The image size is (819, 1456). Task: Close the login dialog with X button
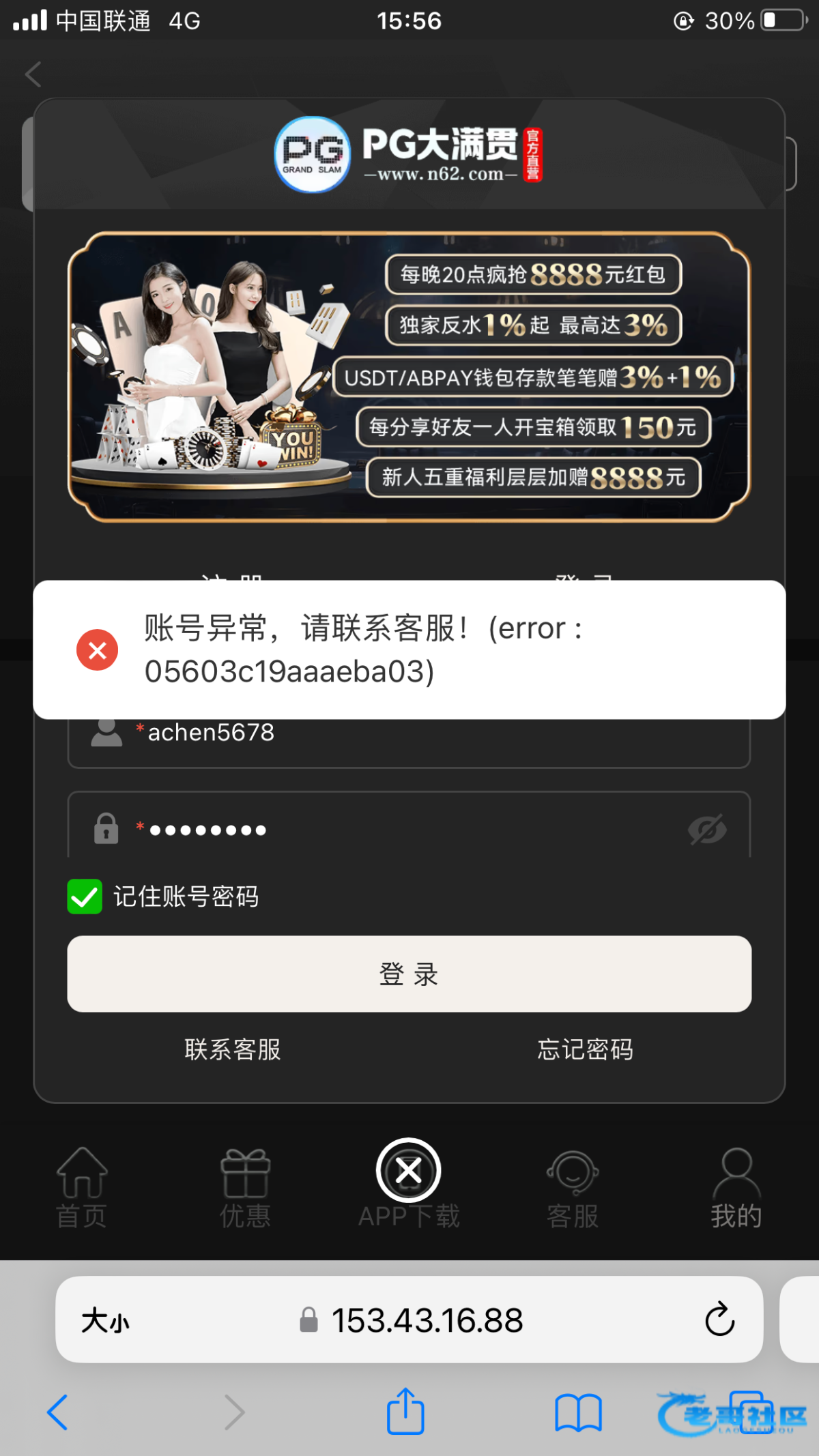pos(409,1171)
